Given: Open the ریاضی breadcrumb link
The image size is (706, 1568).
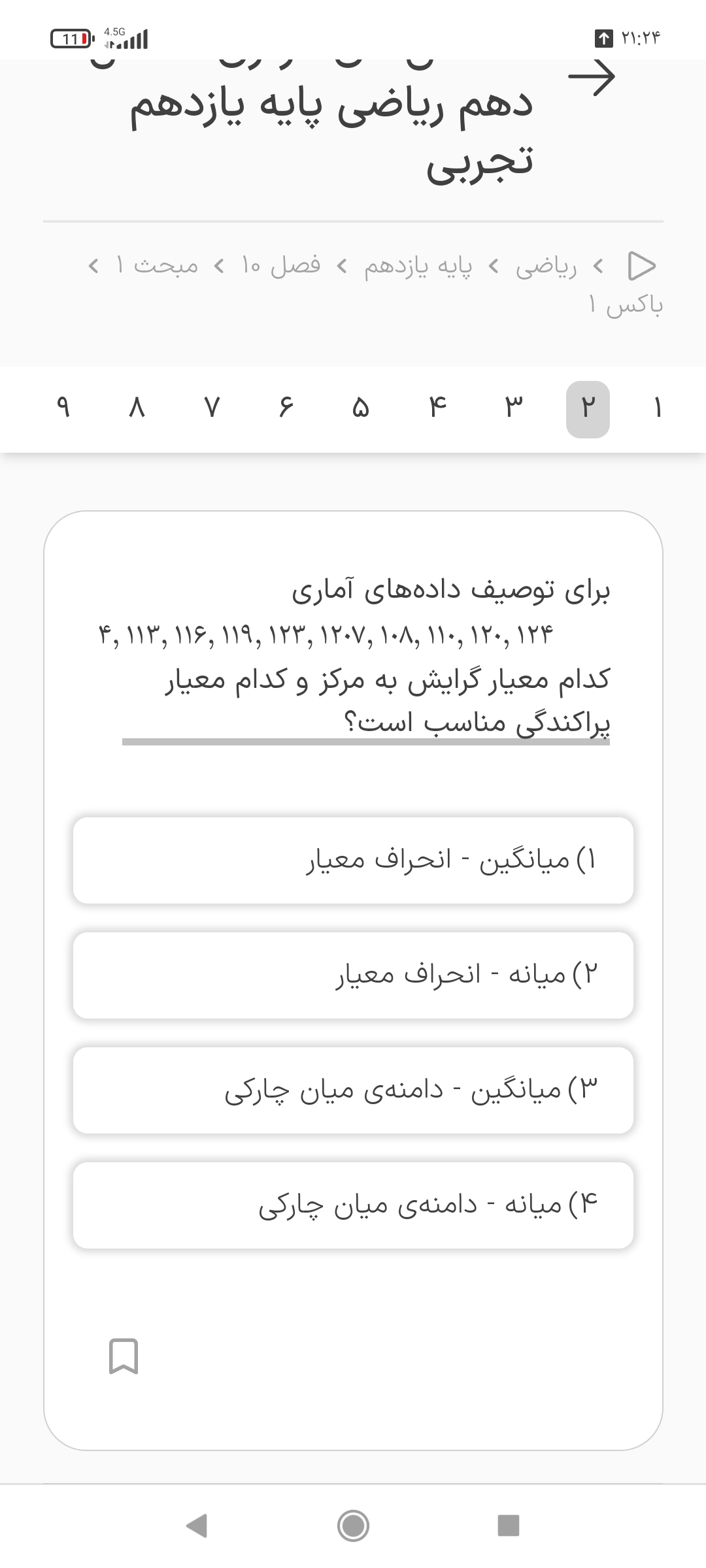Looking at the screenshot, I should 546,266.
